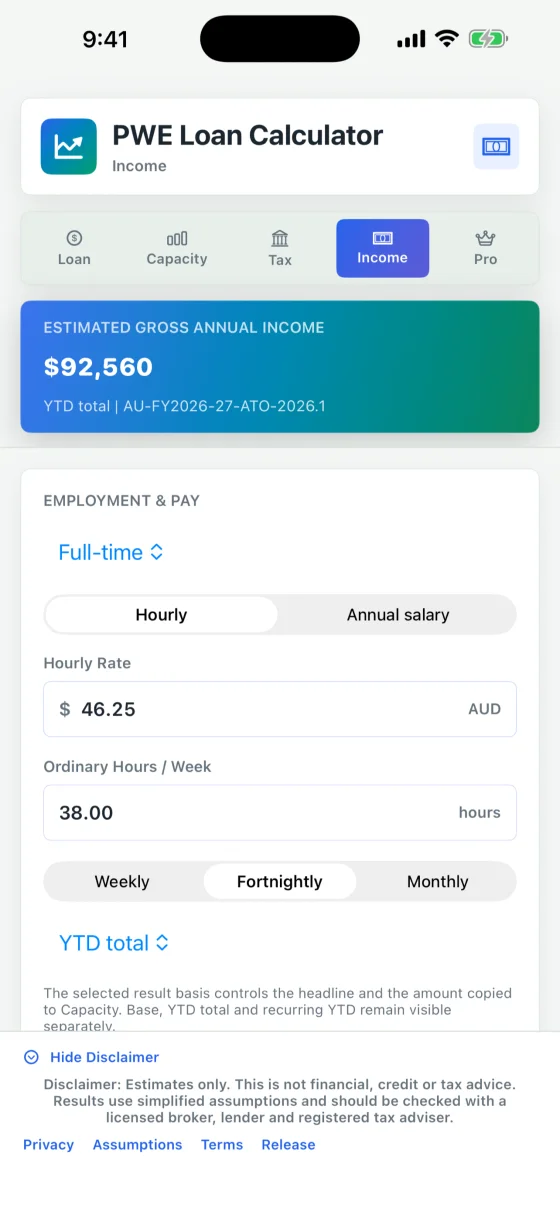Screen dimensions: 560x1212
Task: Select the Income tab
Action: 383,248
